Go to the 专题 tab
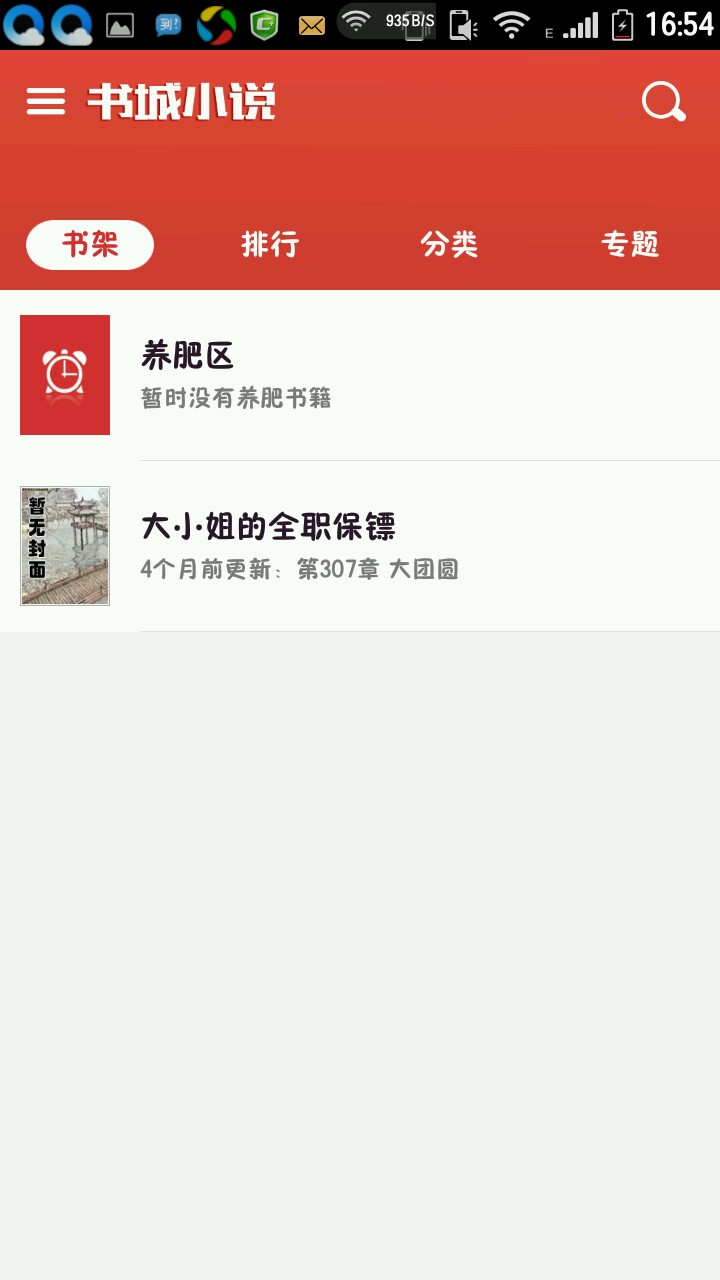The height and width of the screenshot is (1280, 720). [x=630, y=245]
